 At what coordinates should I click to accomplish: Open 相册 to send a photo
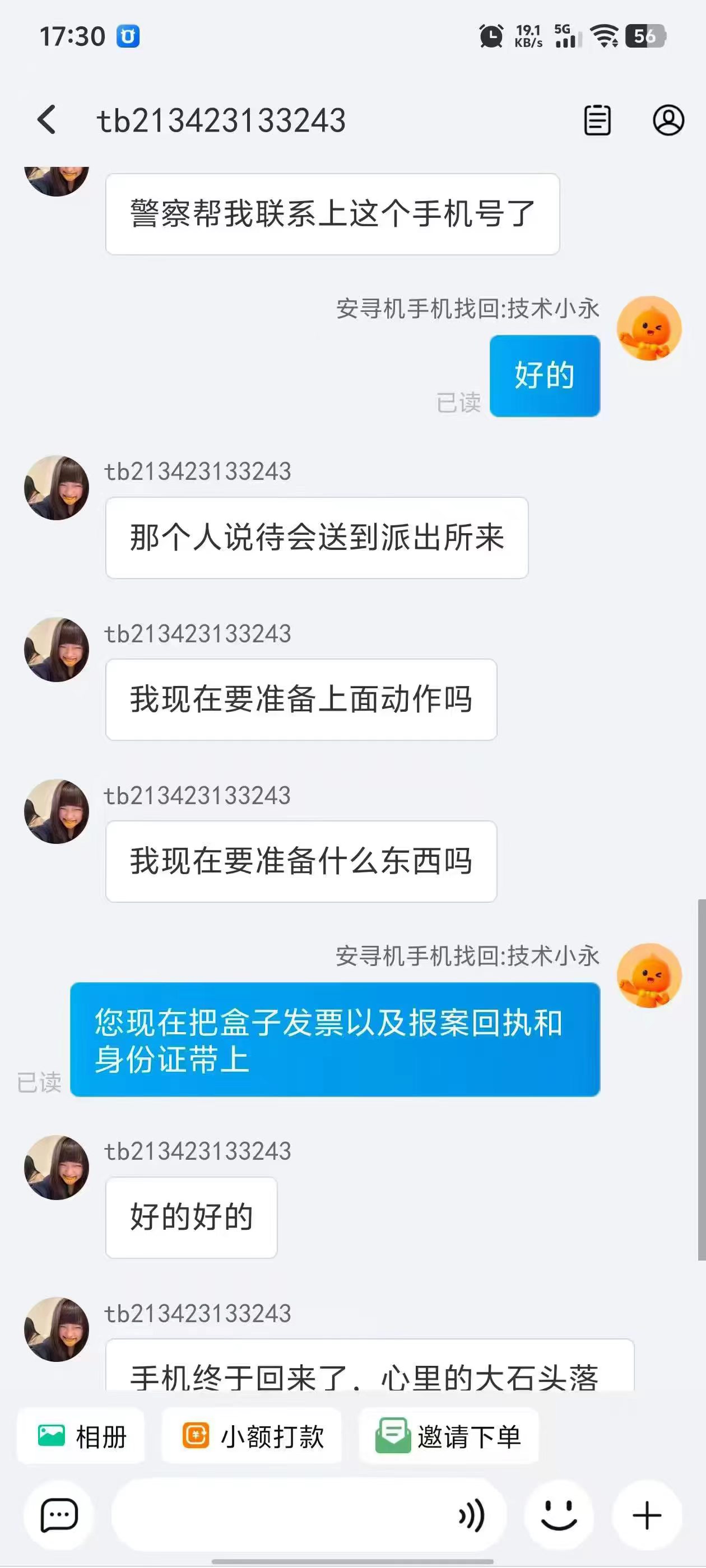click(x=81, y=1436)
